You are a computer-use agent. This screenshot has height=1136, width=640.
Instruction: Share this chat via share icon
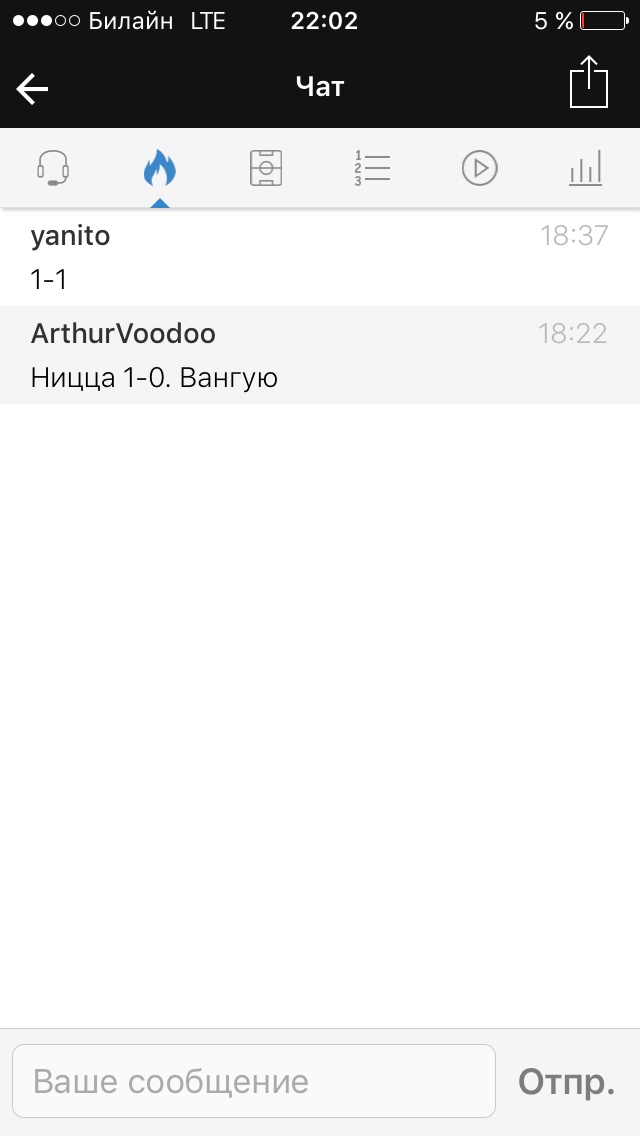tap(589, 82)
